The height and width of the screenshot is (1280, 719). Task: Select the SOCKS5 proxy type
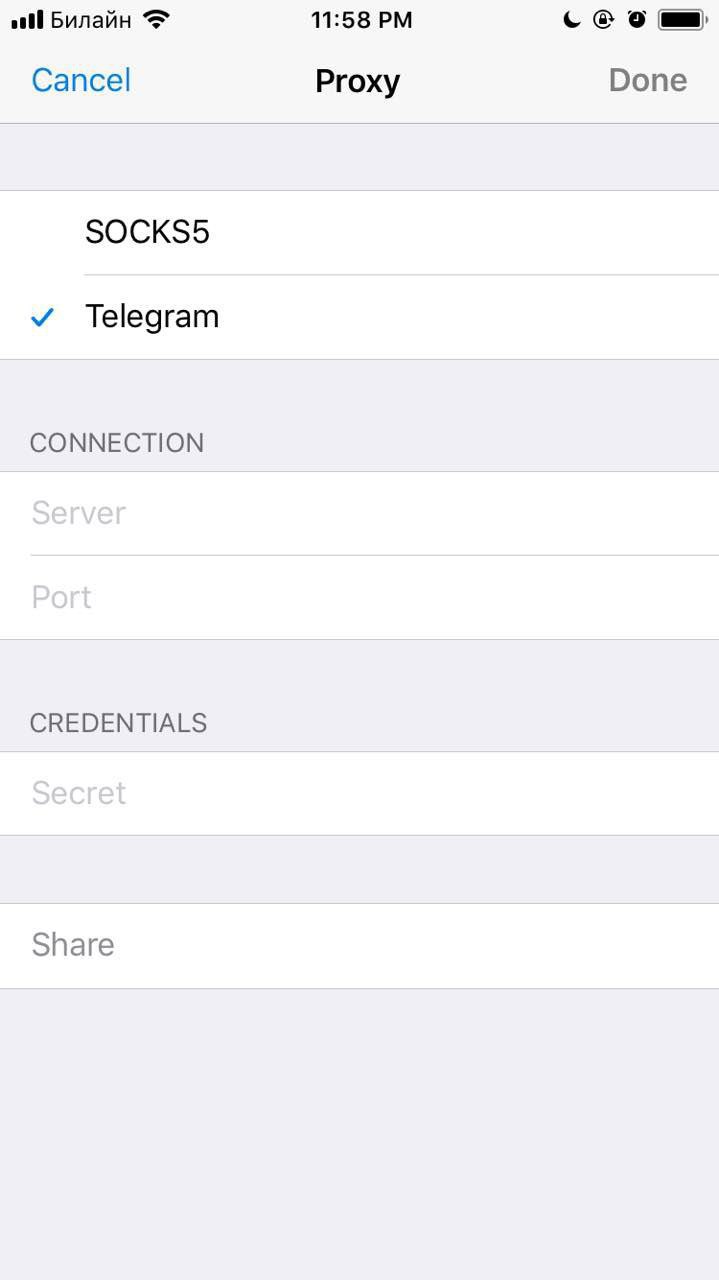point(359,232)
